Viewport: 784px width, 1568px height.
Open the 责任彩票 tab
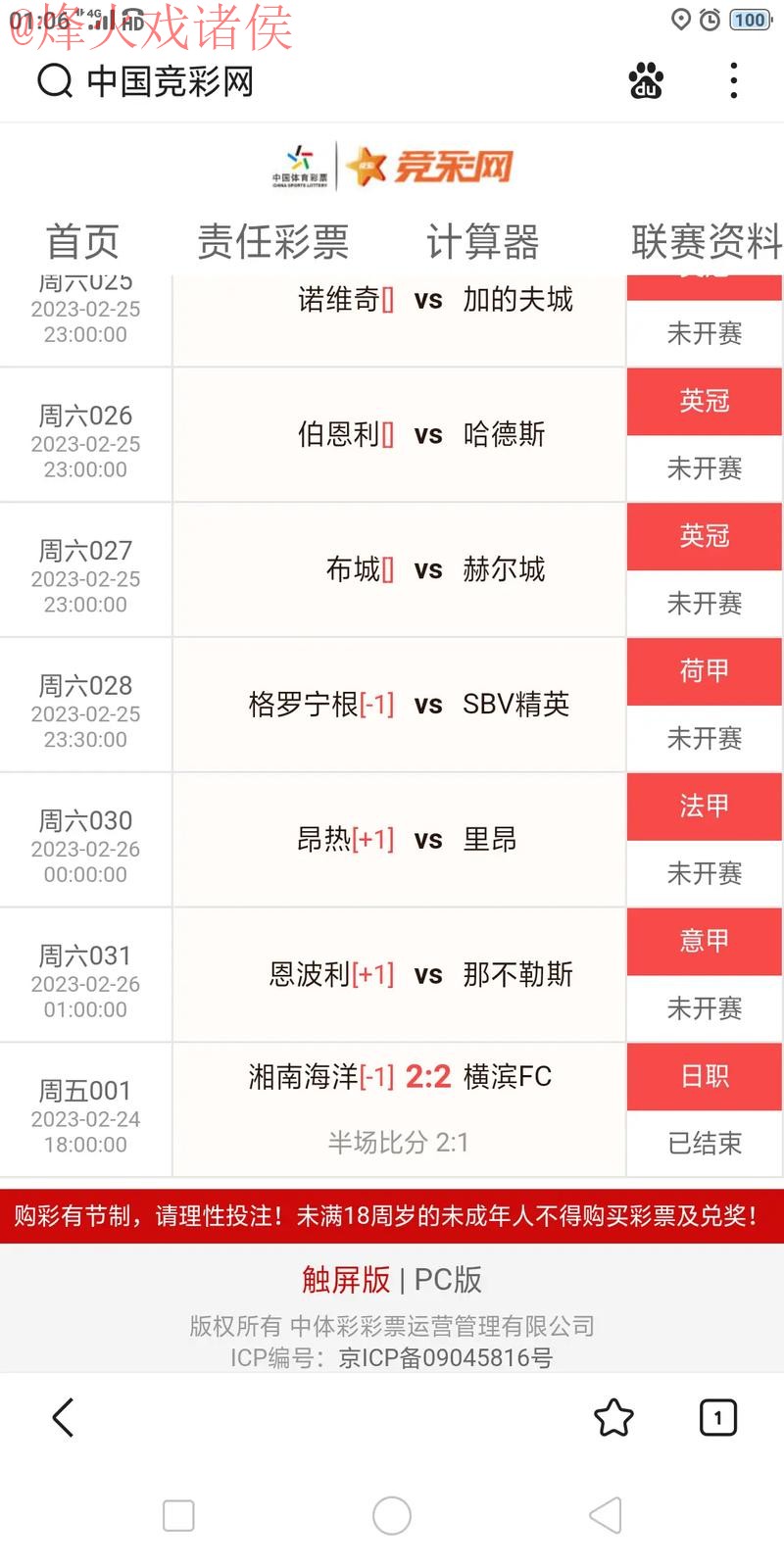pyautogui.click(x=273, y=241)
